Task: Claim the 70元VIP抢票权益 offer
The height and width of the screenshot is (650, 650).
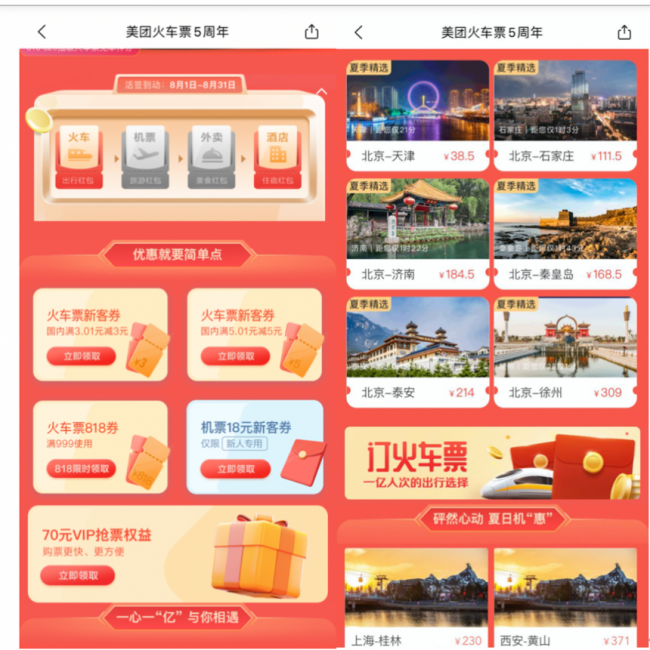Action: [x=77, y=575]
